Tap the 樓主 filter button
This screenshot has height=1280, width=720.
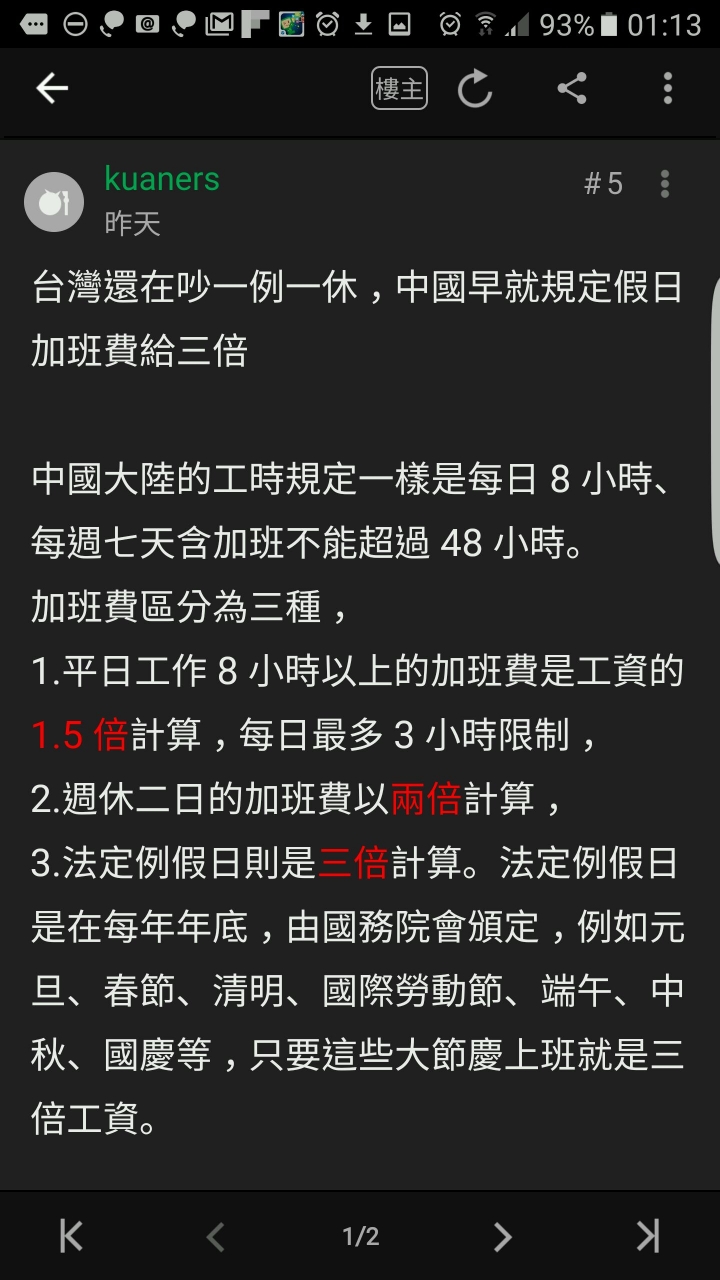399,89
